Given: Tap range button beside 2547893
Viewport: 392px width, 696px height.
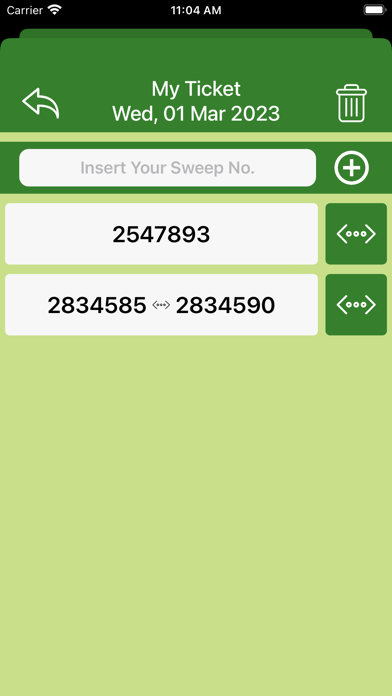Looking at the screenshot, I should point(356,234).
